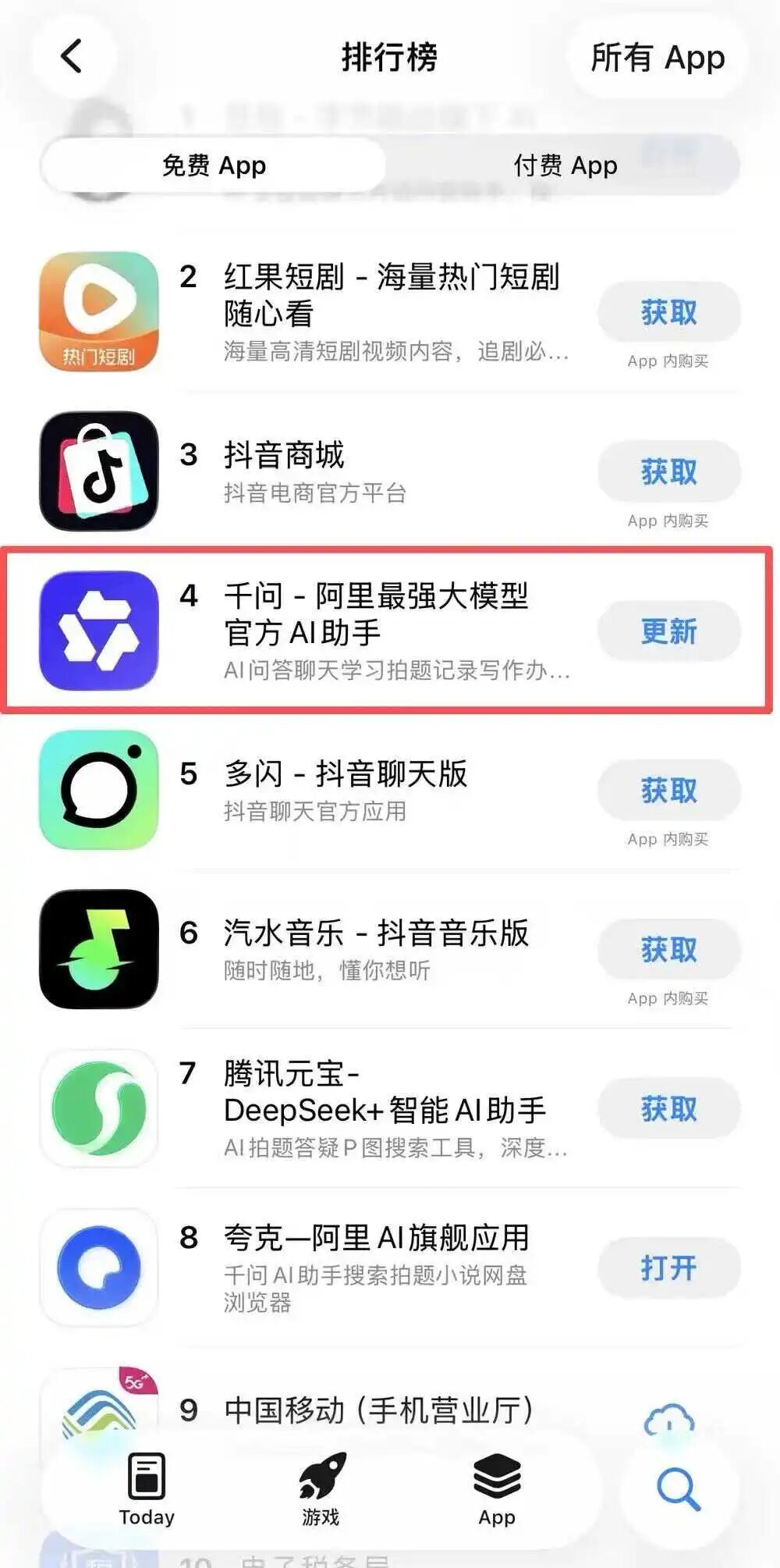Open the 所有 App category filter
This screenshot has width=780, height=1568.
(x=657, y=58)
